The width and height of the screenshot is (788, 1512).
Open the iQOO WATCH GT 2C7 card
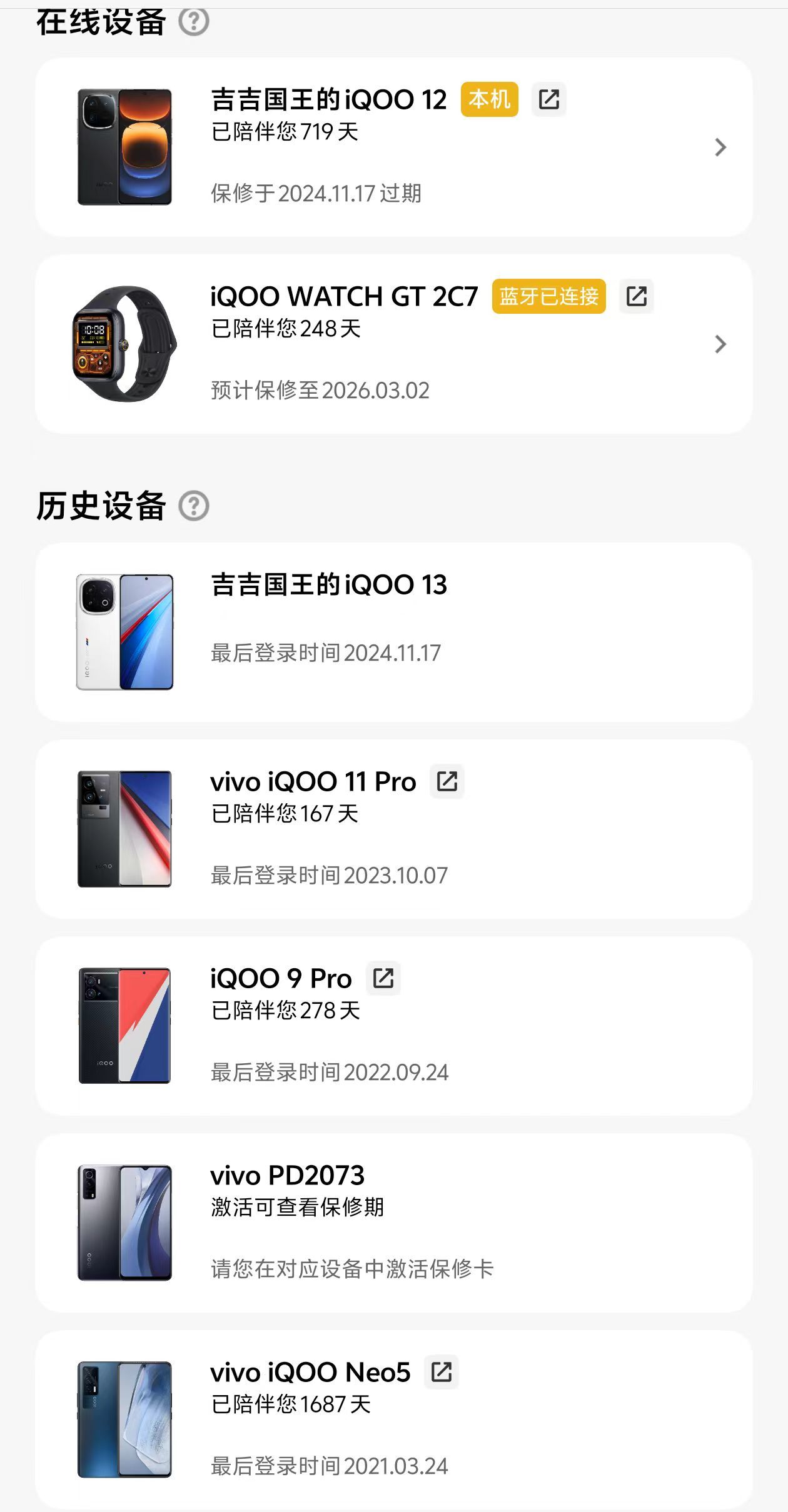394,344
